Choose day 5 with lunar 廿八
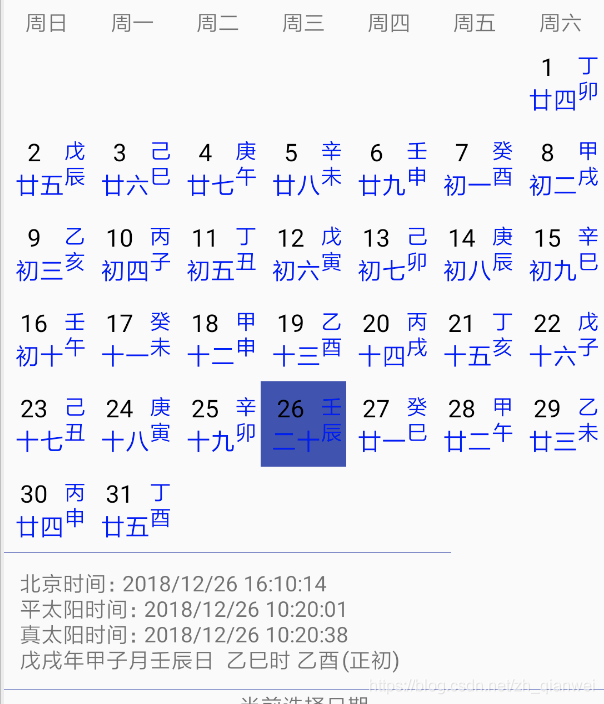Image resolution: width=604 pixels, height=704 pixels. click(x=303, y=167)
